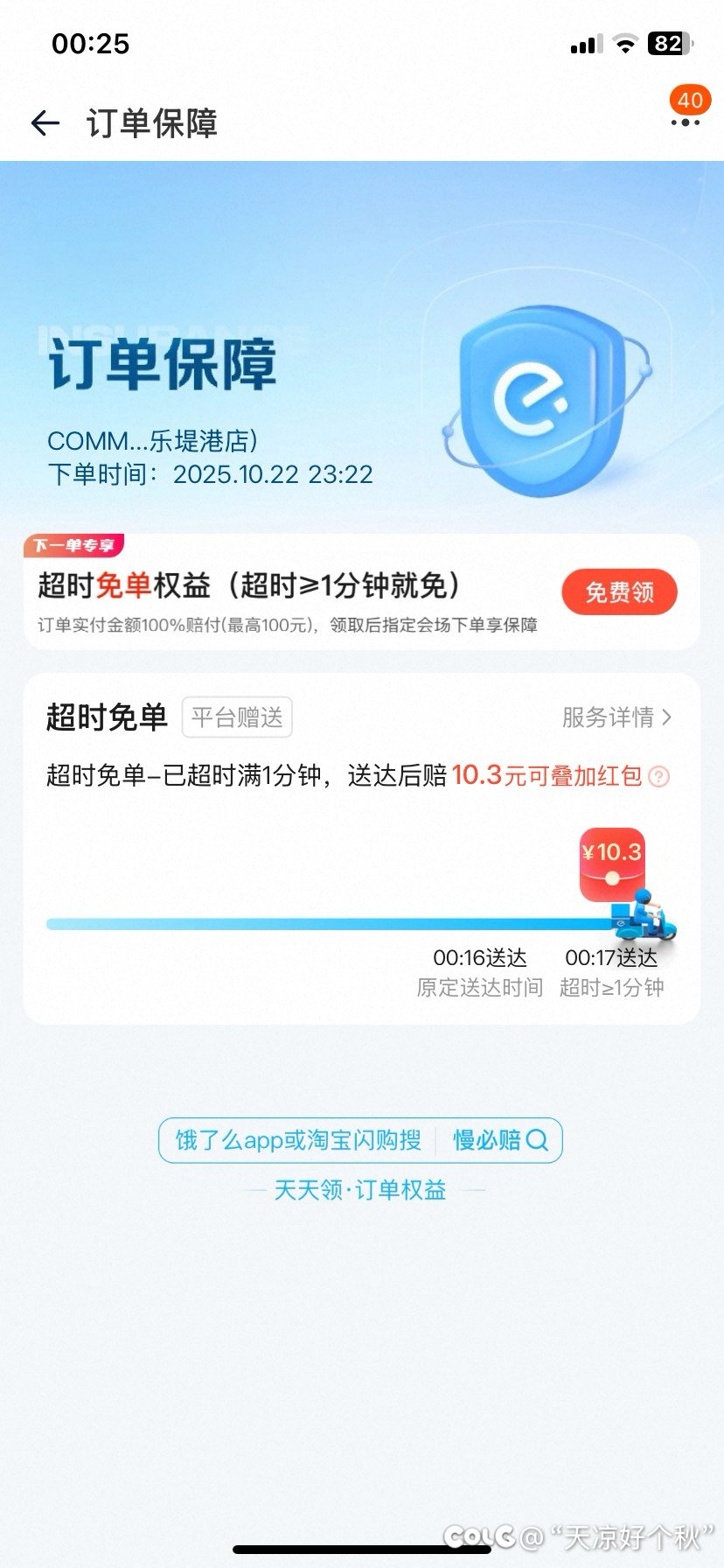Claim the 免费领 overtime benefit
The width and height of the screenshot is (724, 1568).
(x=619, y=592)
